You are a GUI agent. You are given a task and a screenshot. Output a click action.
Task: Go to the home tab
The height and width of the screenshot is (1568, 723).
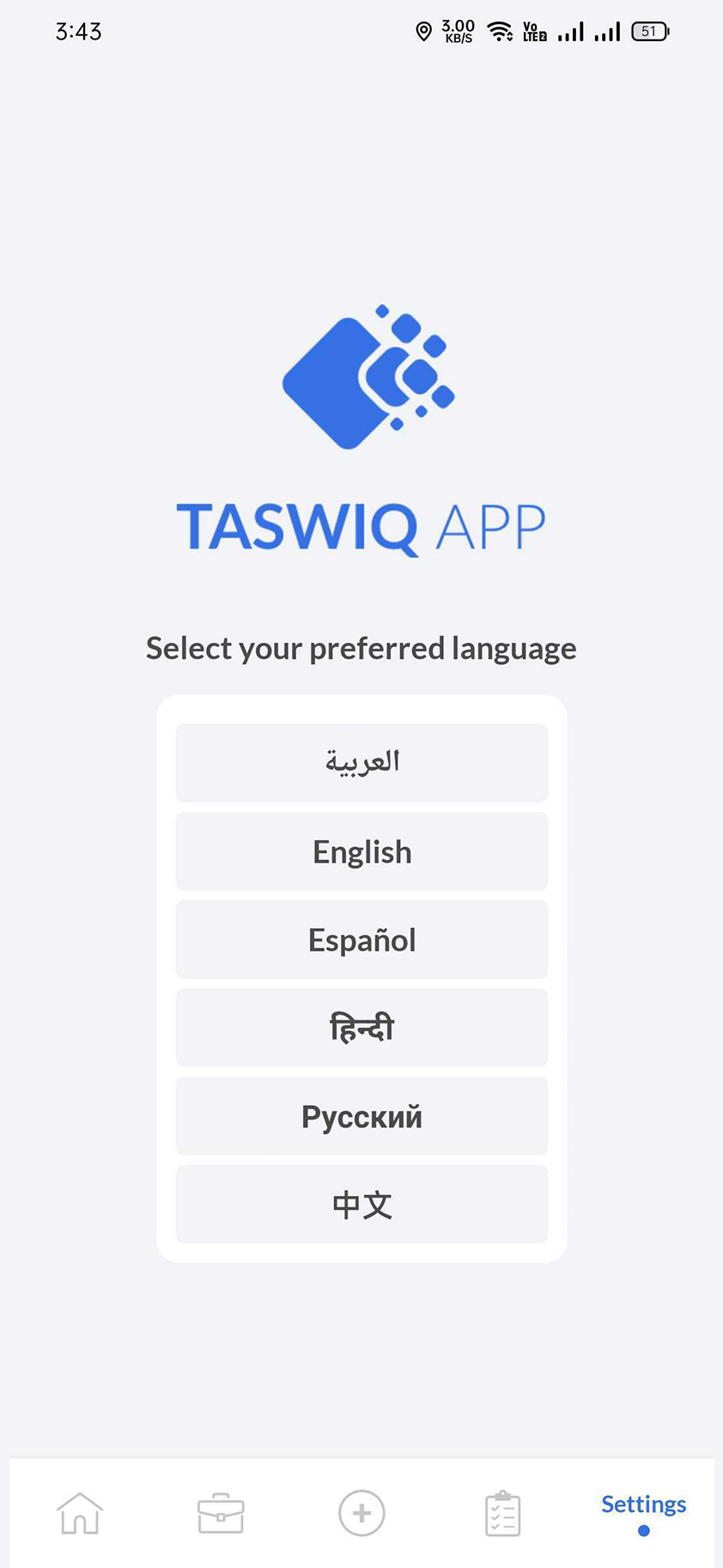(x=80, y=1513)
